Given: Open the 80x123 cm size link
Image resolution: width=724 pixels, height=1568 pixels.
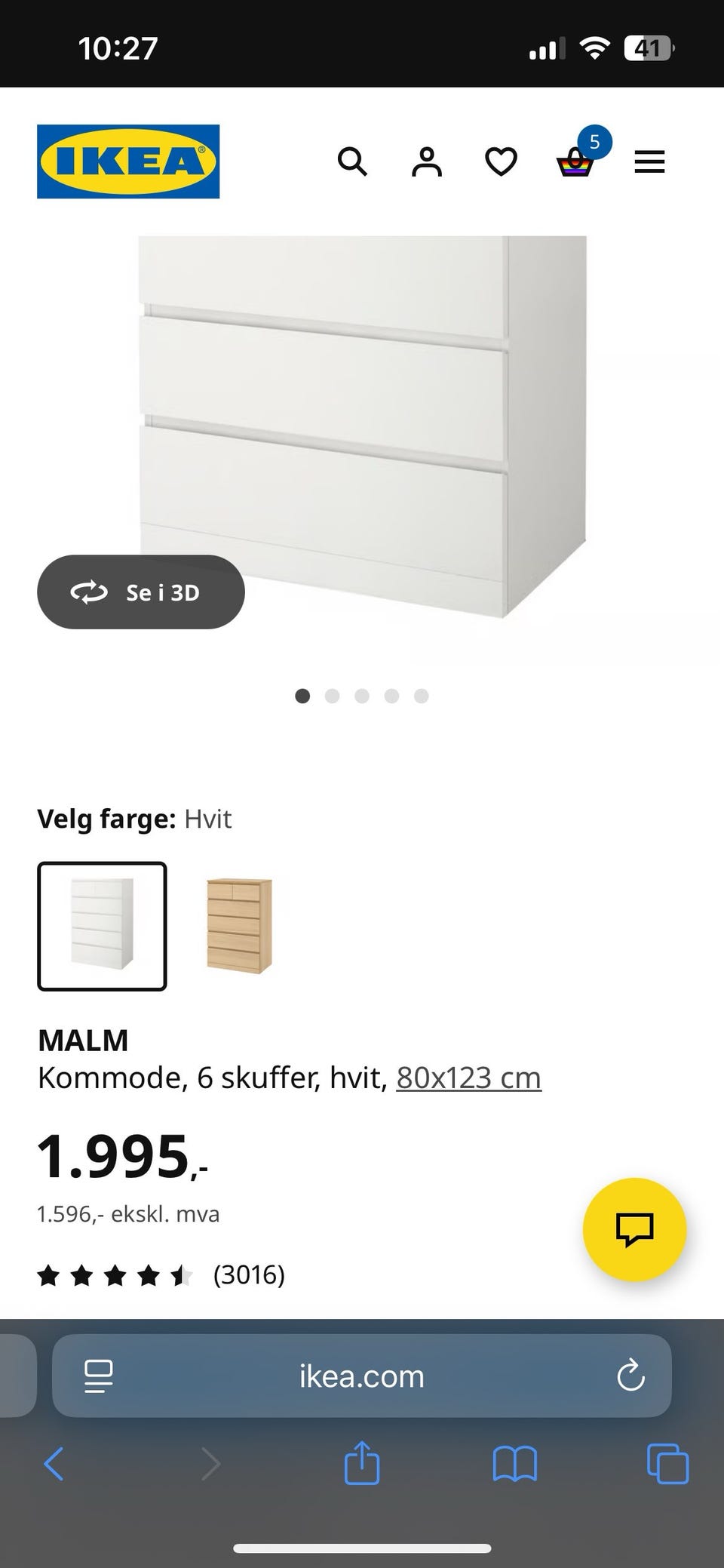Looking at the screenshot, I should coord(468,1078).
